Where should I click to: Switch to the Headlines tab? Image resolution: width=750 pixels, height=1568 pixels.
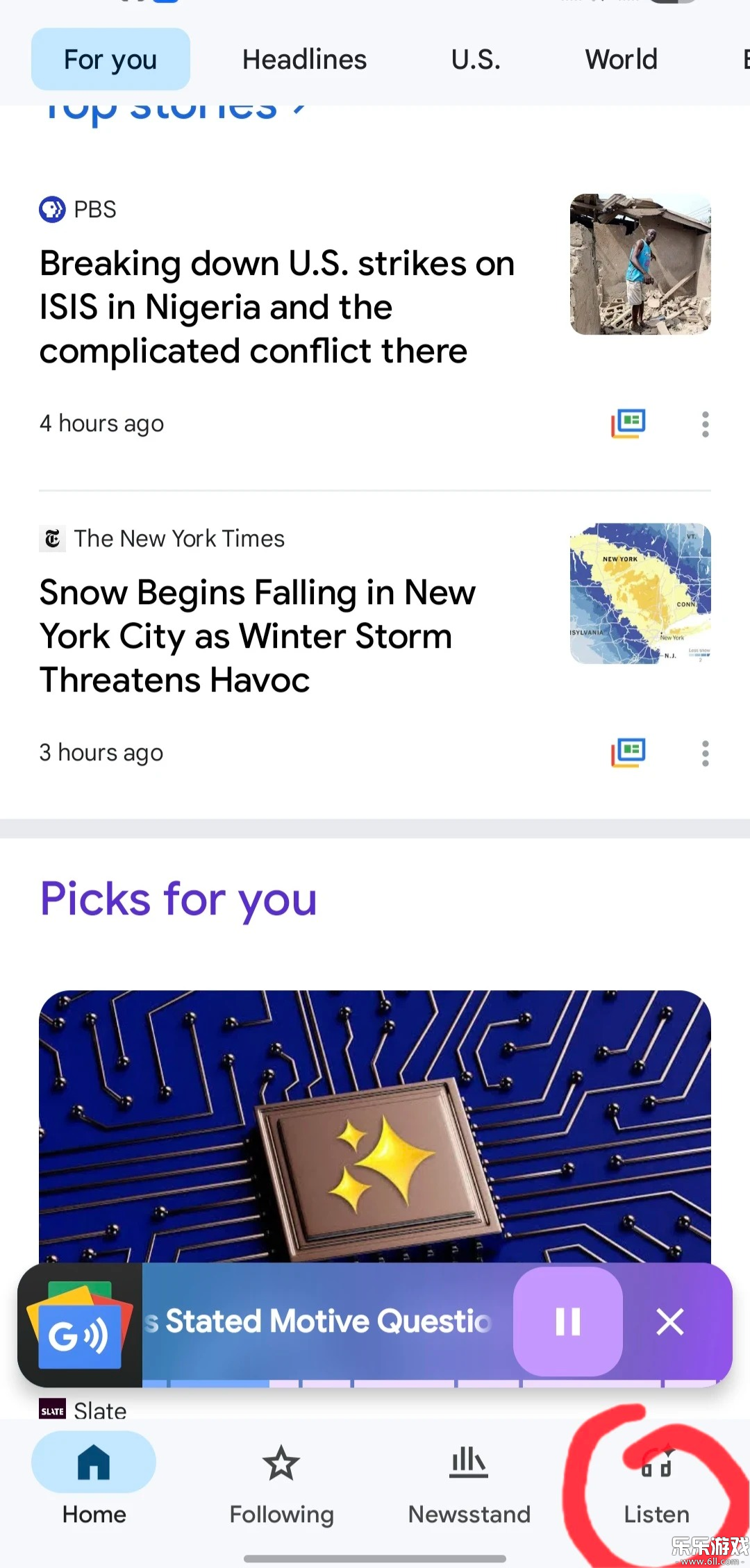(x=304, y=60)
